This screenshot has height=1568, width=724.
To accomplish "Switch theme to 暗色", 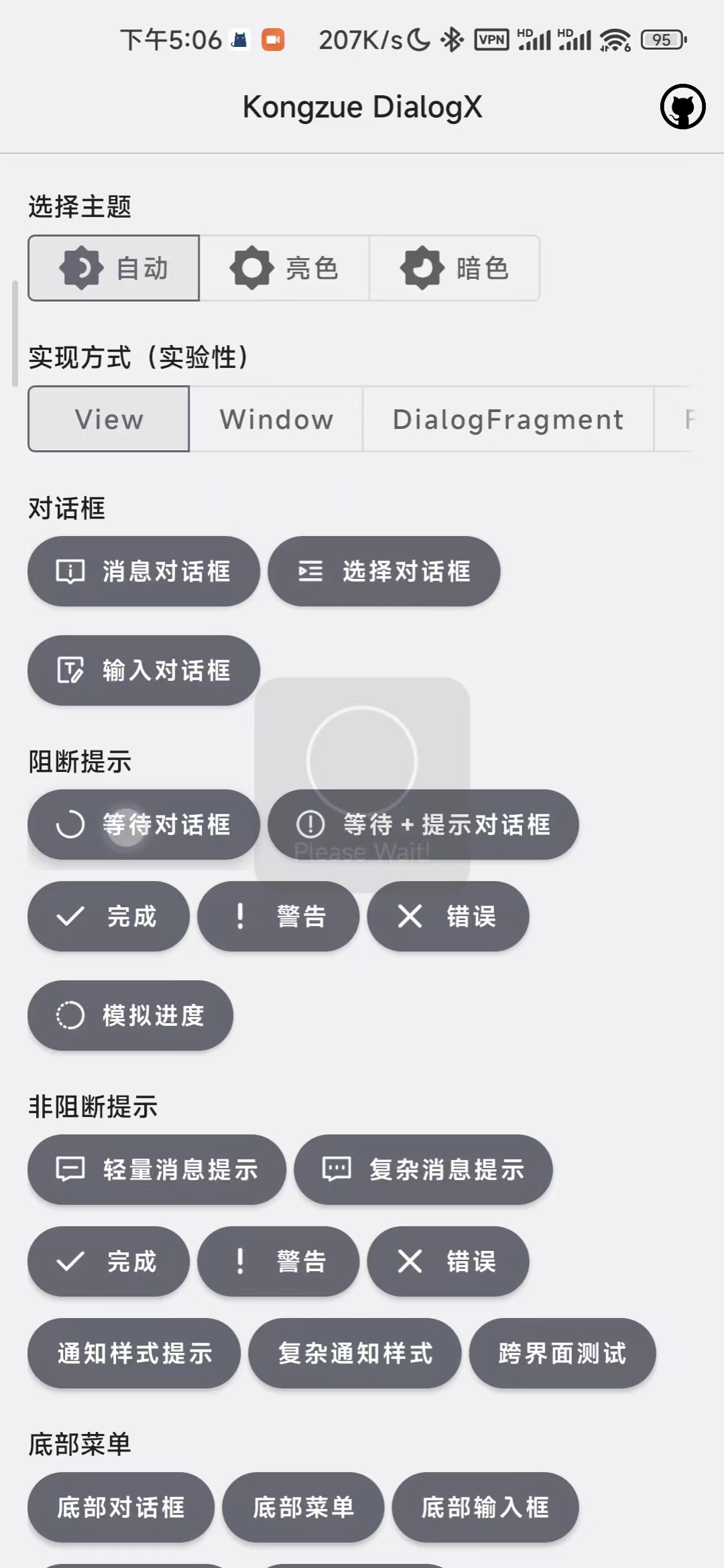I will click(x=455, y=268).
